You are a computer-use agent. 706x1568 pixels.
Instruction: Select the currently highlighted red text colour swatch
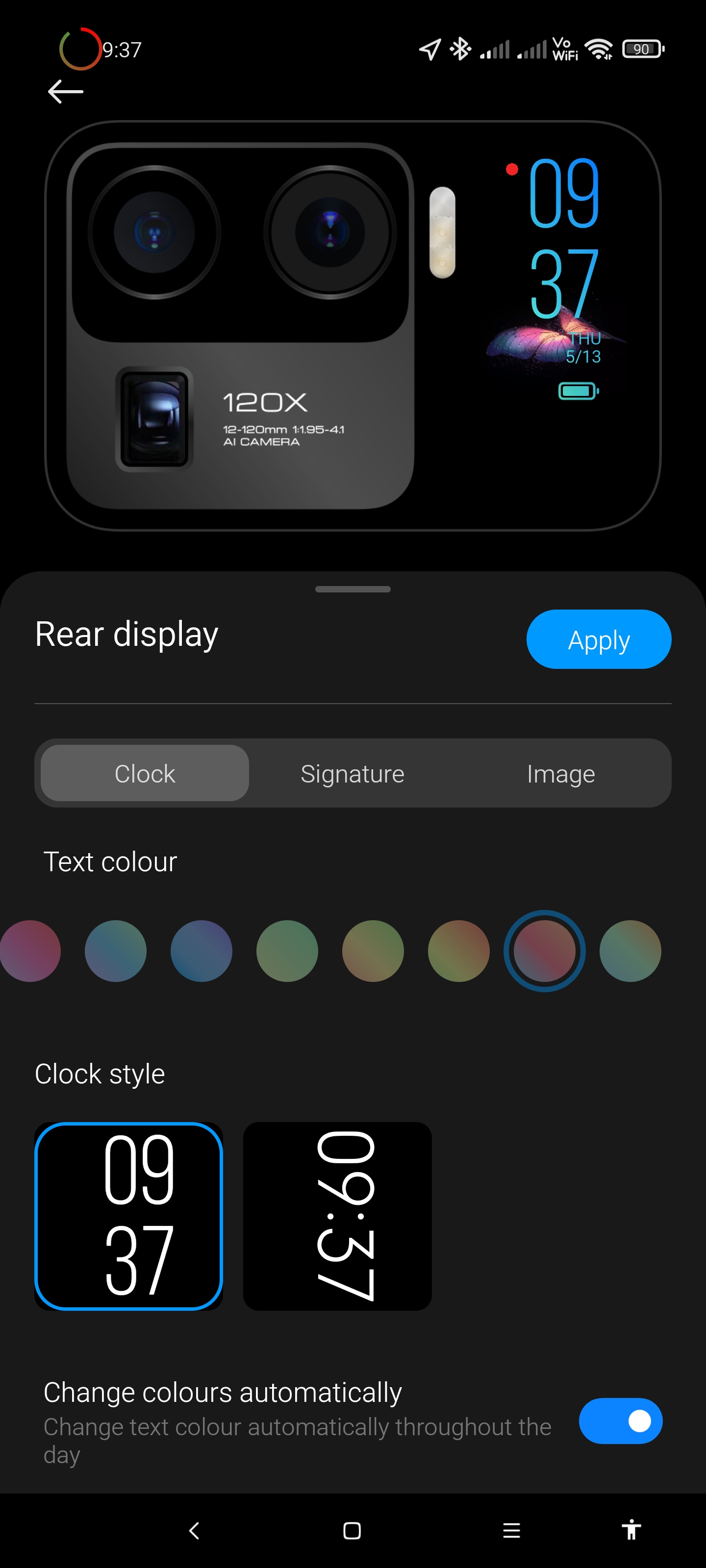coord(544,951)
